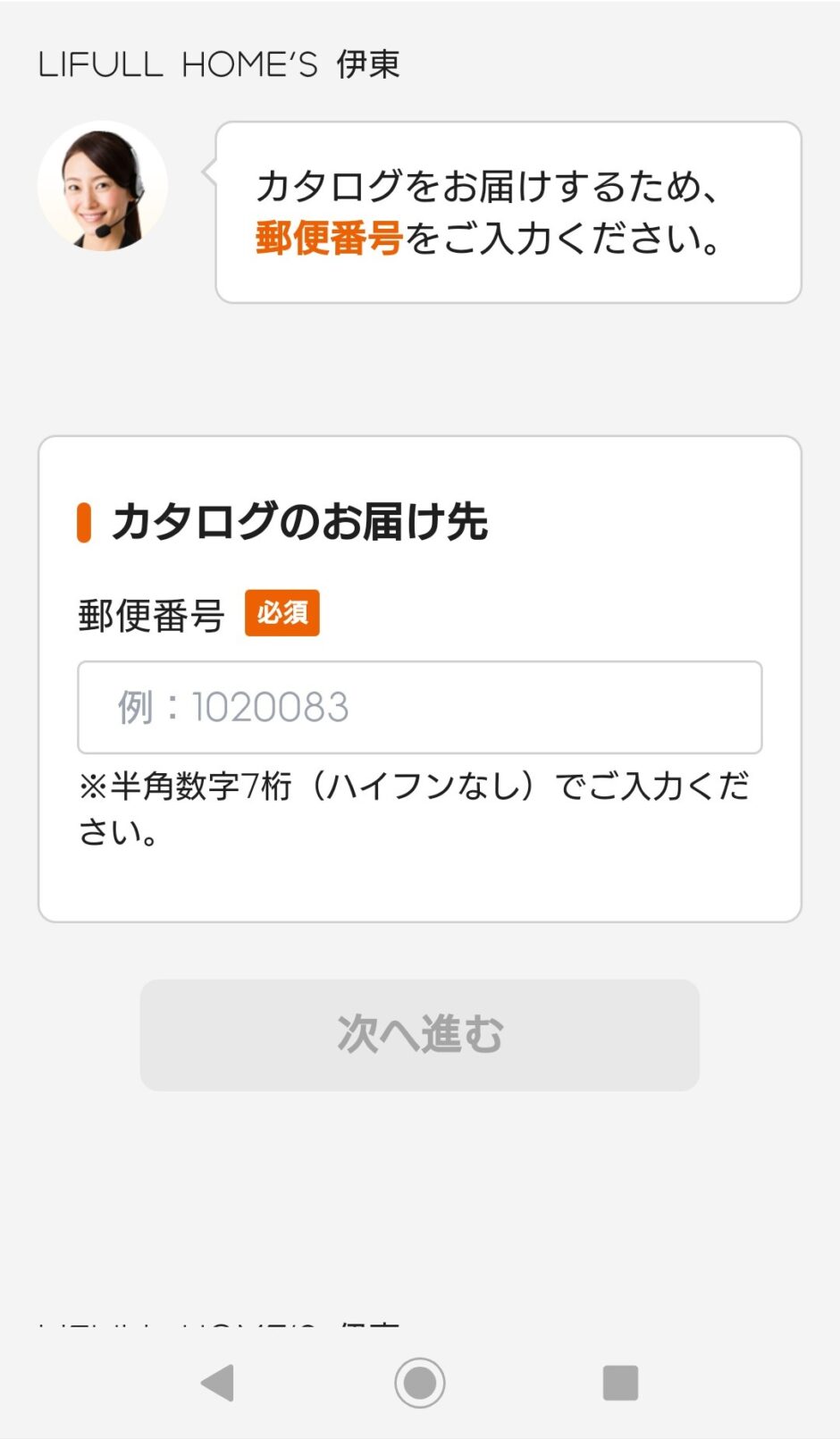Image resolution: width=840 pixels, height=1439 pixels.
Task: Tap the placeholder text 例：1020083
Action: tap(232, 708)
